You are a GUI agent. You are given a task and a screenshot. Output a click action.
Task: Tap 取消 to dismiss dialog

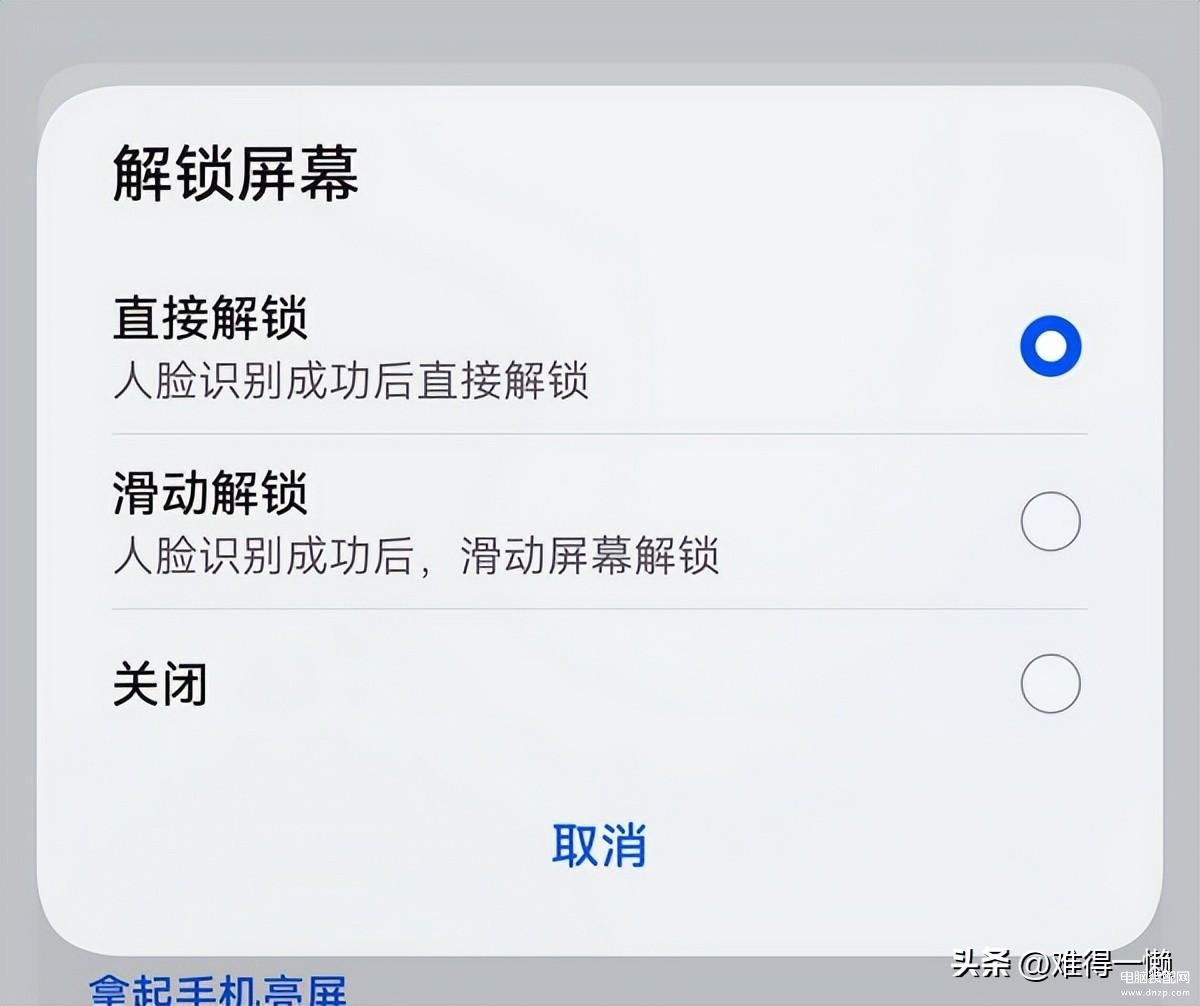coord(599,845)
